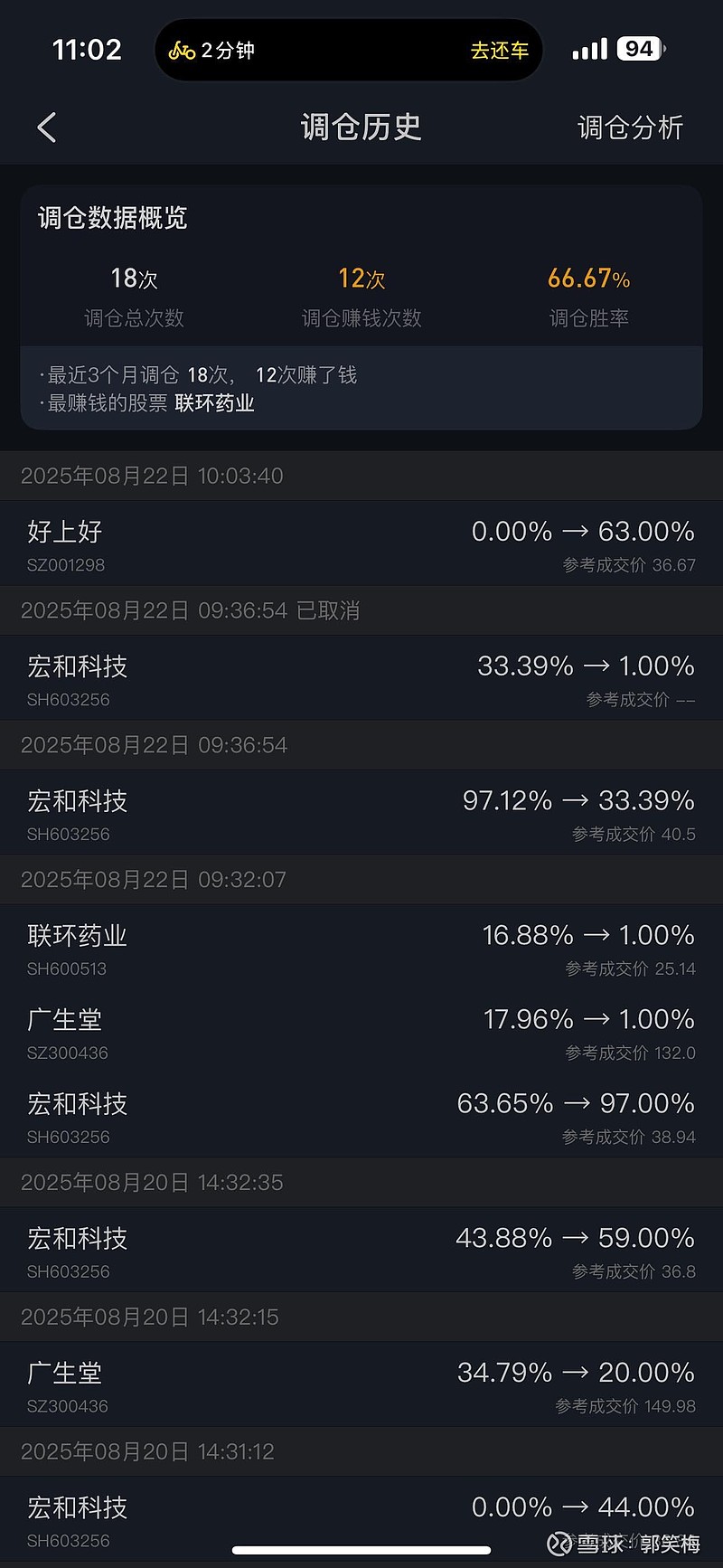This screenshot has height=1568, width=723.
Task: Open 调仓分析 in the header
Action: coord(630,128)
